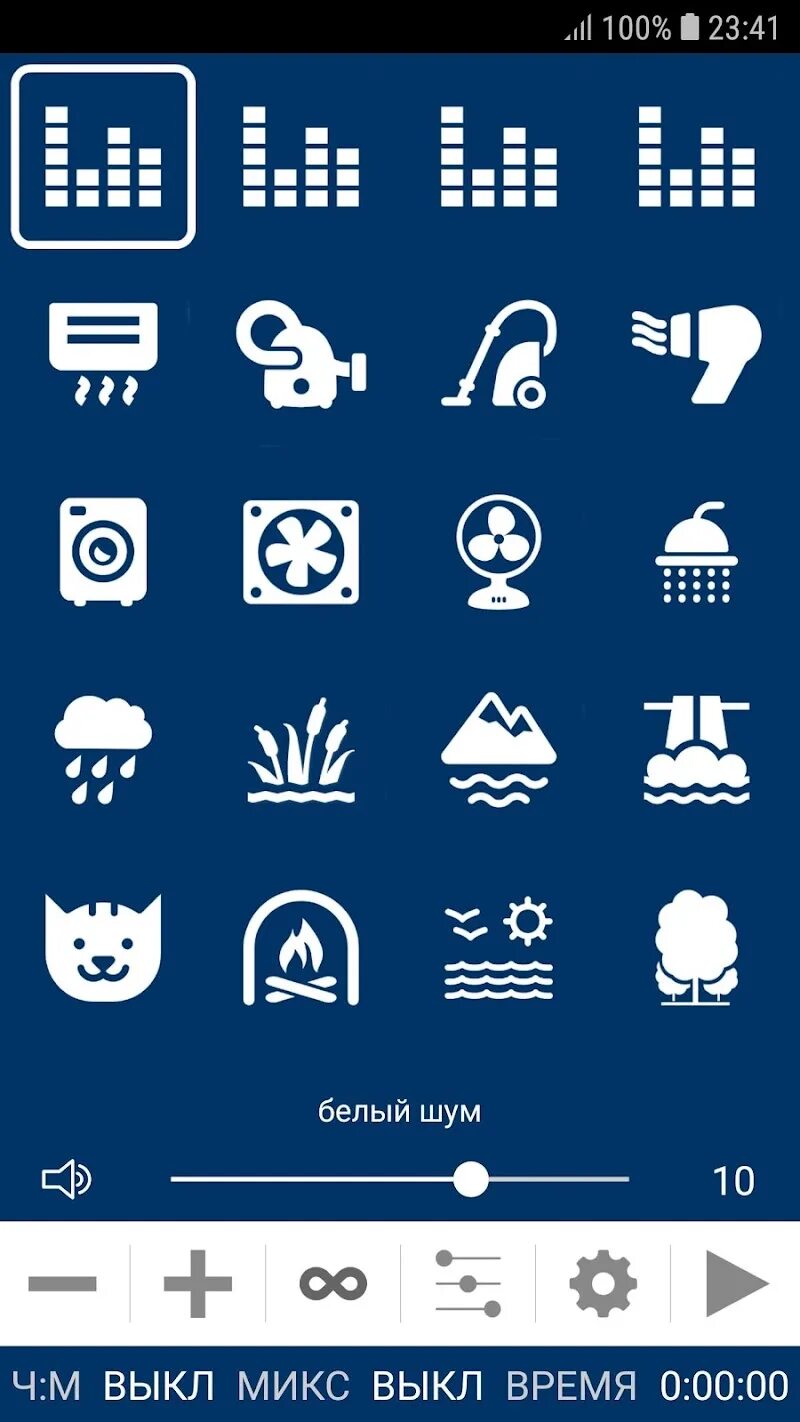Viewport: 800px width, 1422px height.
Task: Select the washing machine sound
Action: [x=103, y=551]
